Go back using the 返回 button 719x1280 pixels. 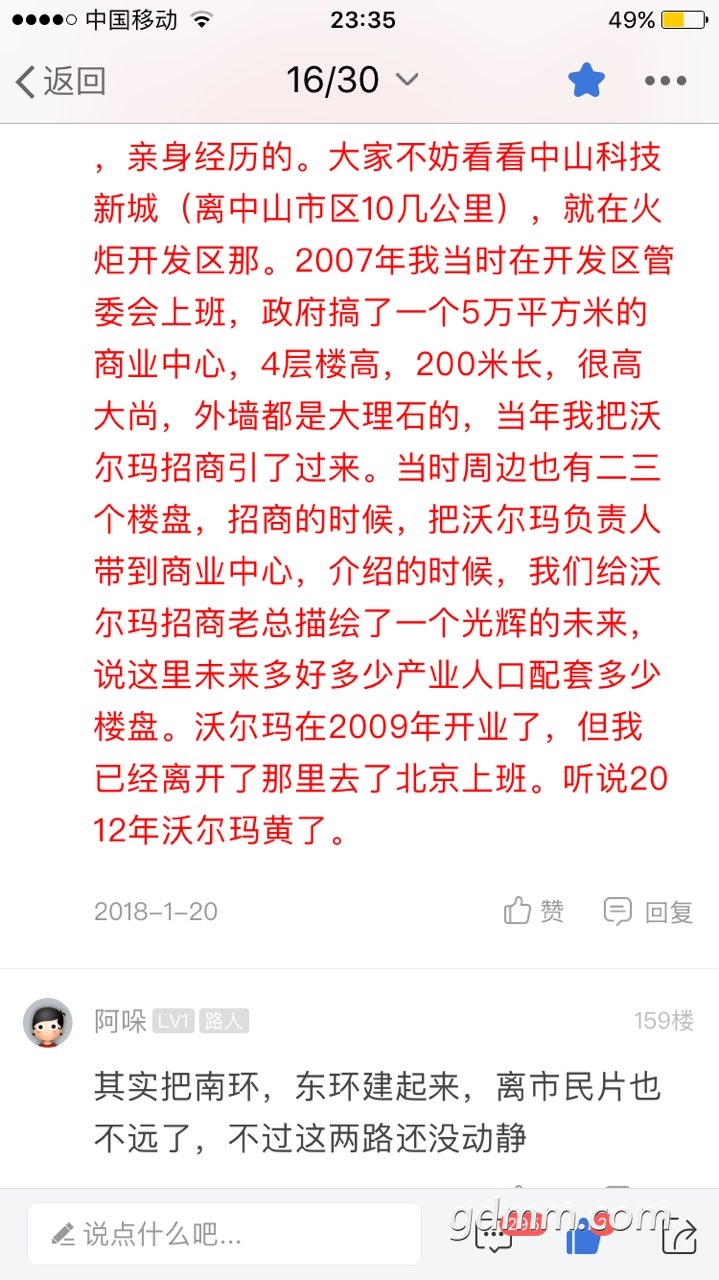coord(61,80)
